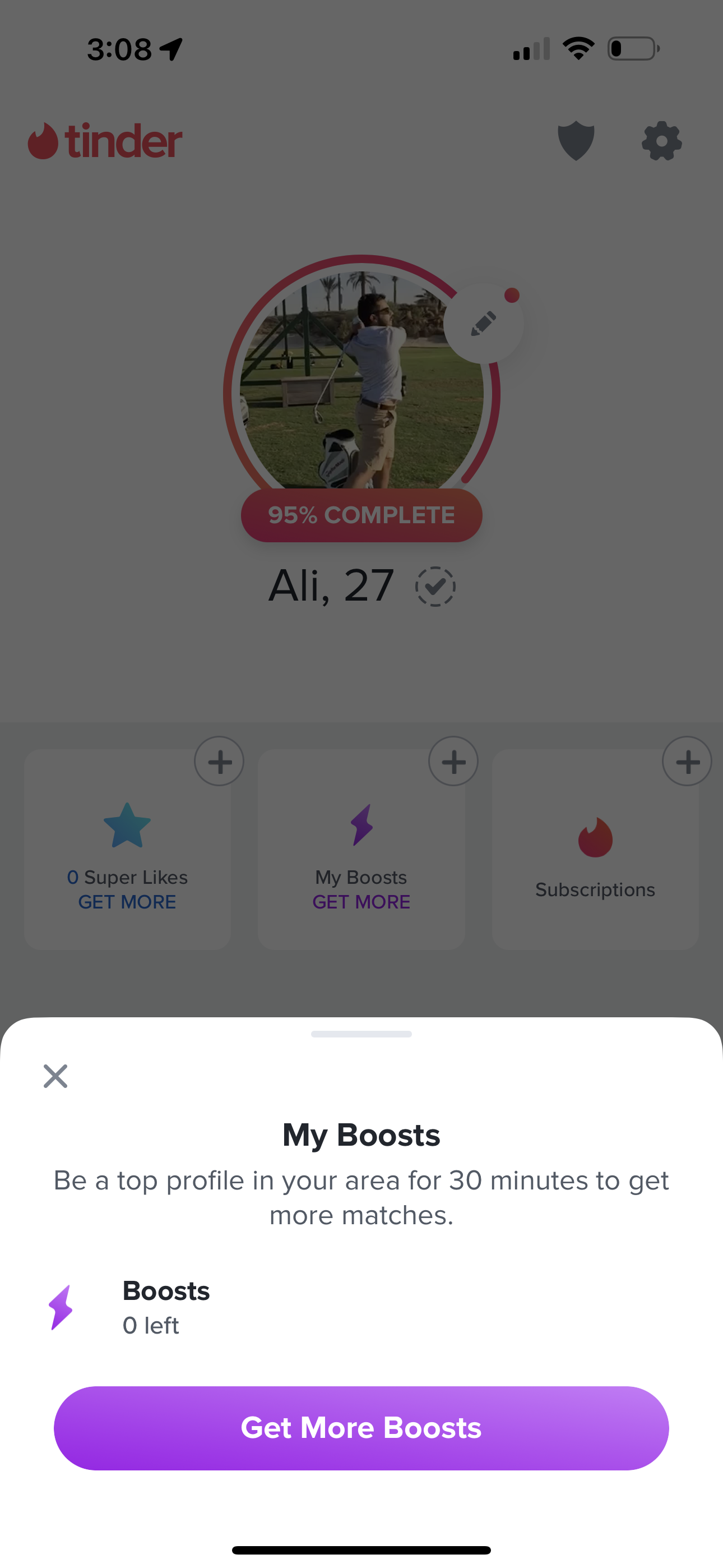This screenshot has height=1568, width=723.
Task: Tap the plus icon above My Boosts
Action: click(453, 761)
